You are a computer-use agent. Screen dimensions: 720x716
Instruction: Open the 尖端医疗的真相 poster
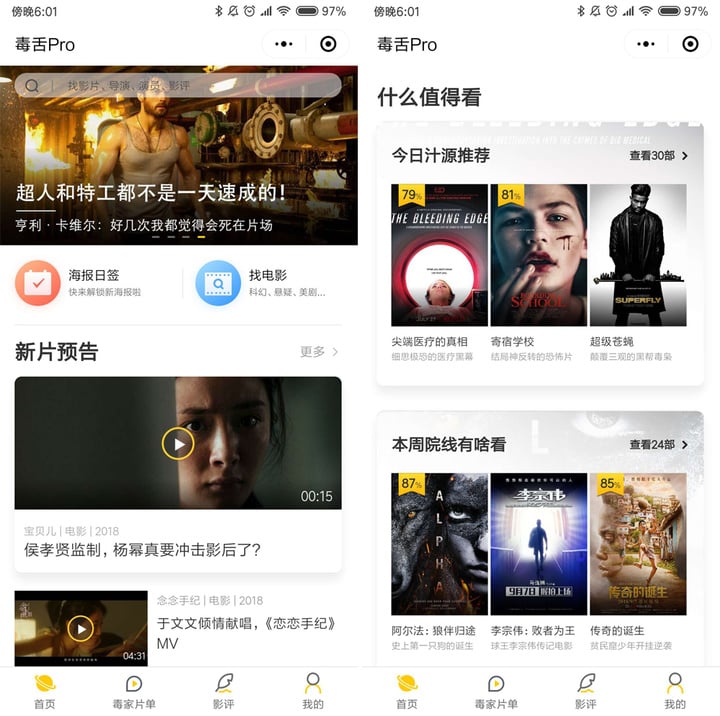pyautogui.click(x=439, y=255)
